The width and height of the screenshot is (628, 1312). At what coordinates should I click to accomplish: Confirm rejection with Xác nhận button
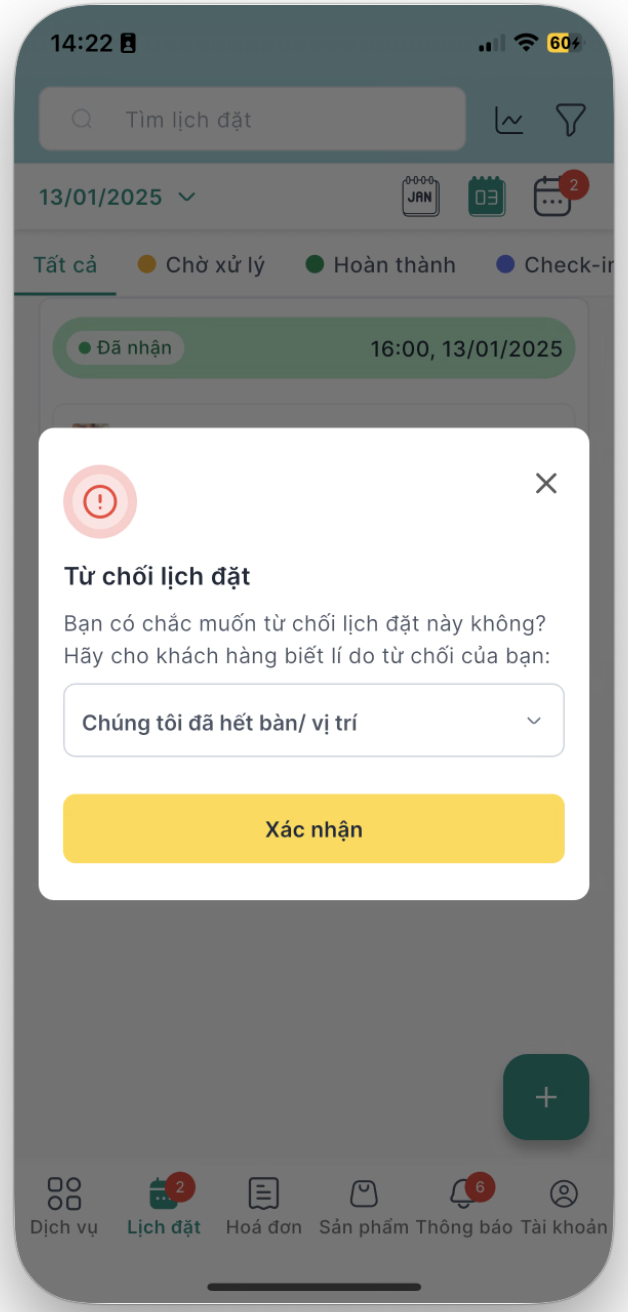point(314,829)
